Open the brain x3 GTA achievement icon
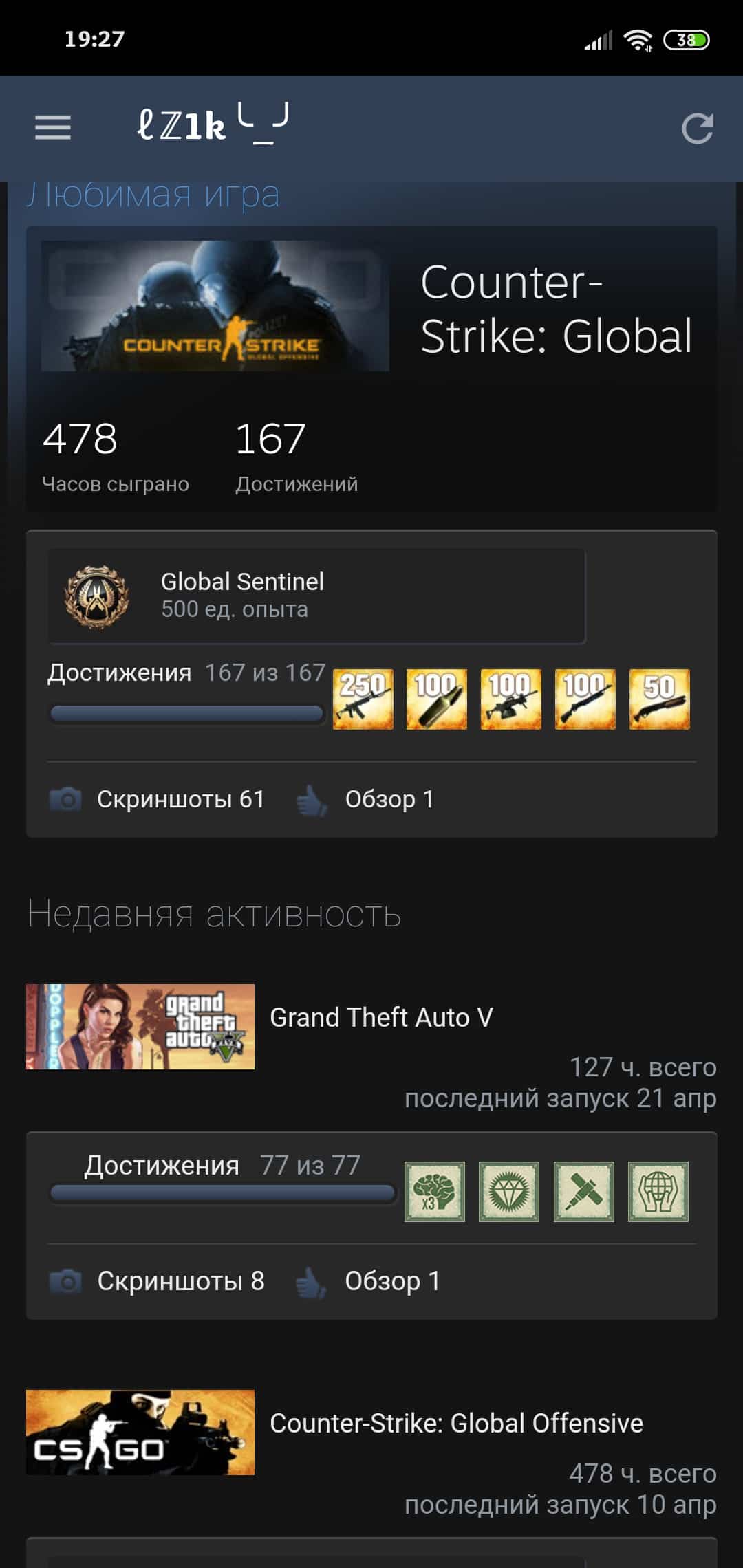This screenshot has width=743, height=1568. point(435,1192)
